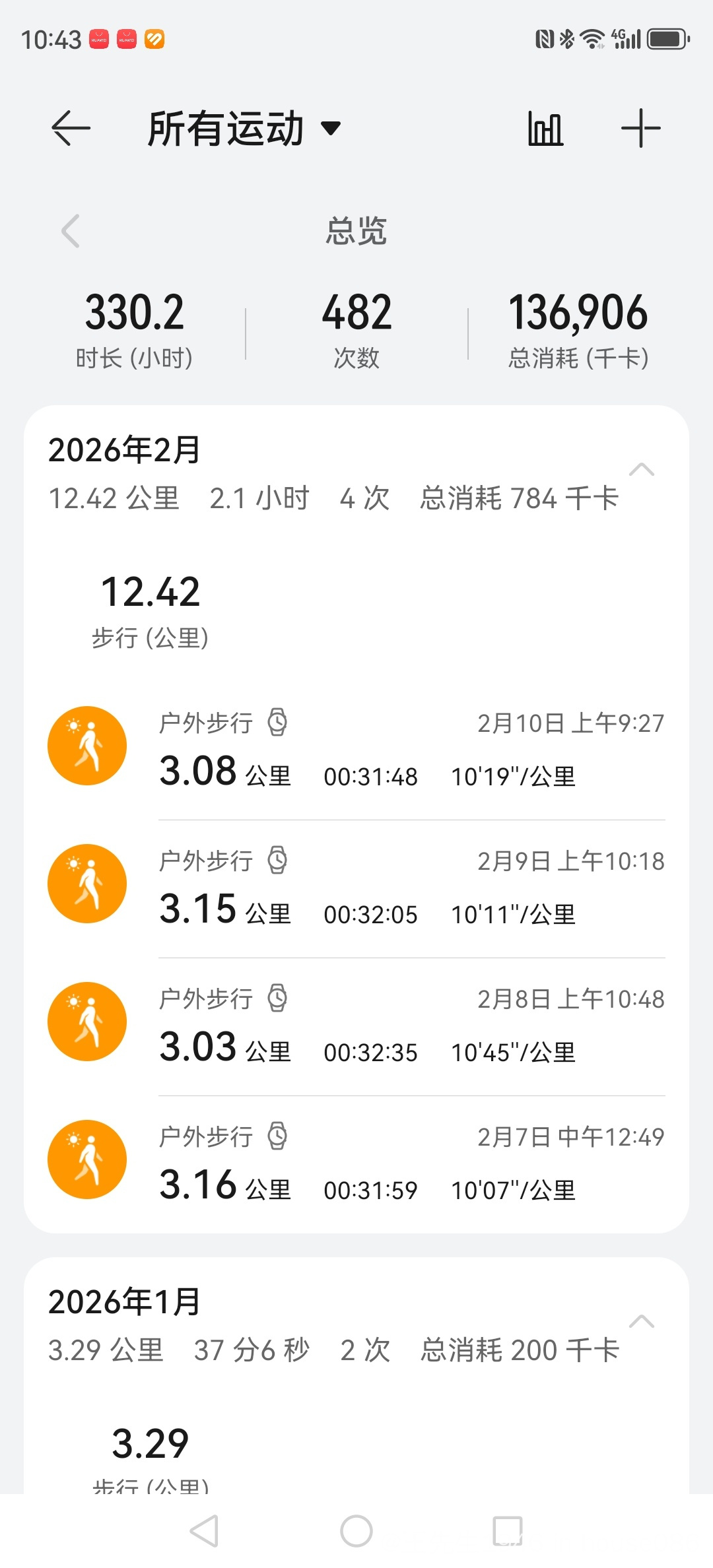The image size is (713, 1568).
Task: Open the 3.15 公里 walk on 2月9日
Action: (x=411, y=888)
